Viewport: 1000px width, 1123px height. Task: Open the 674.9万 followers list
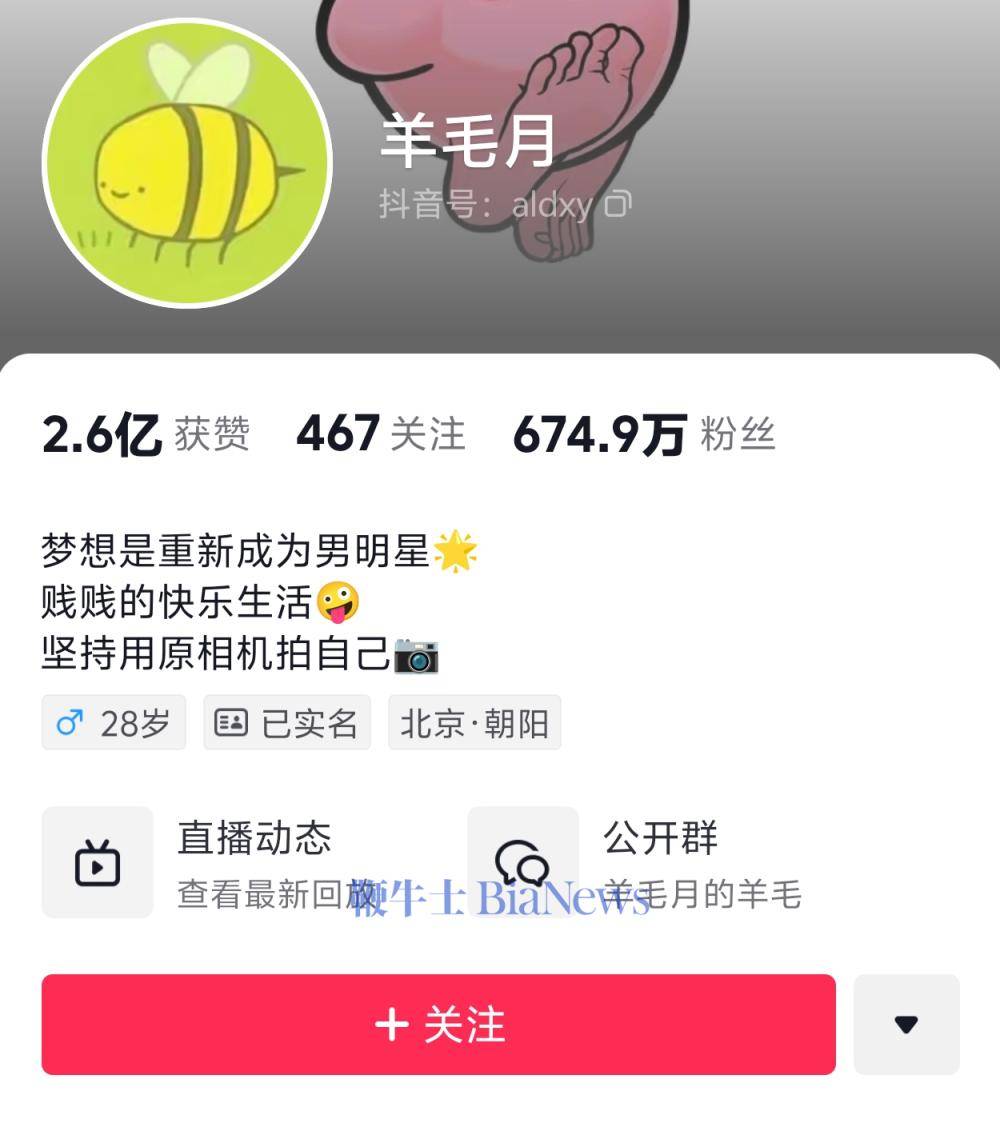coord(643,435)
